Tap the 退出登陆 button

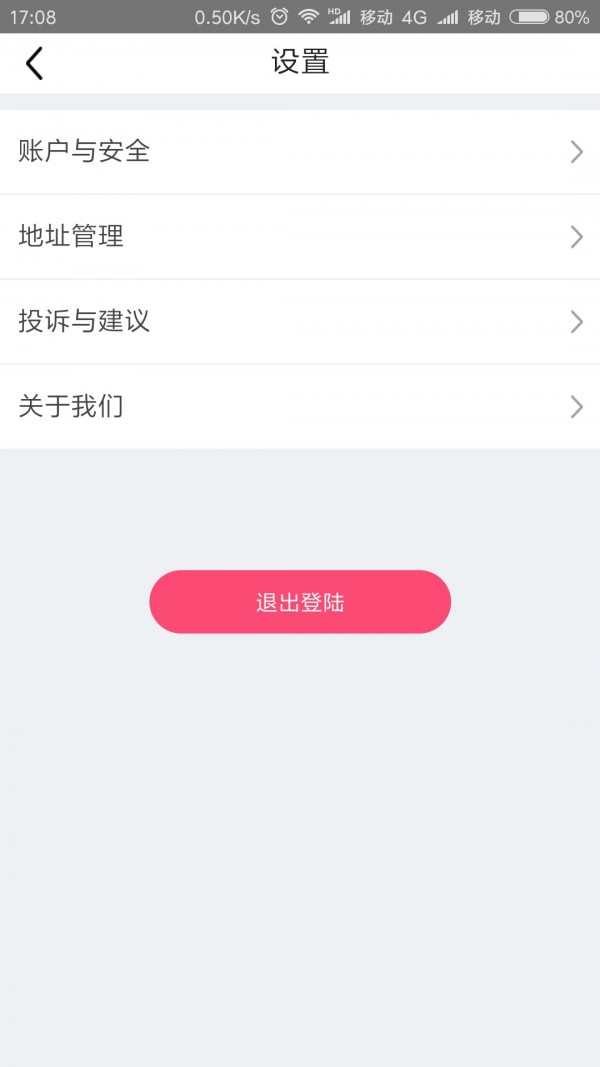point(300,602)
